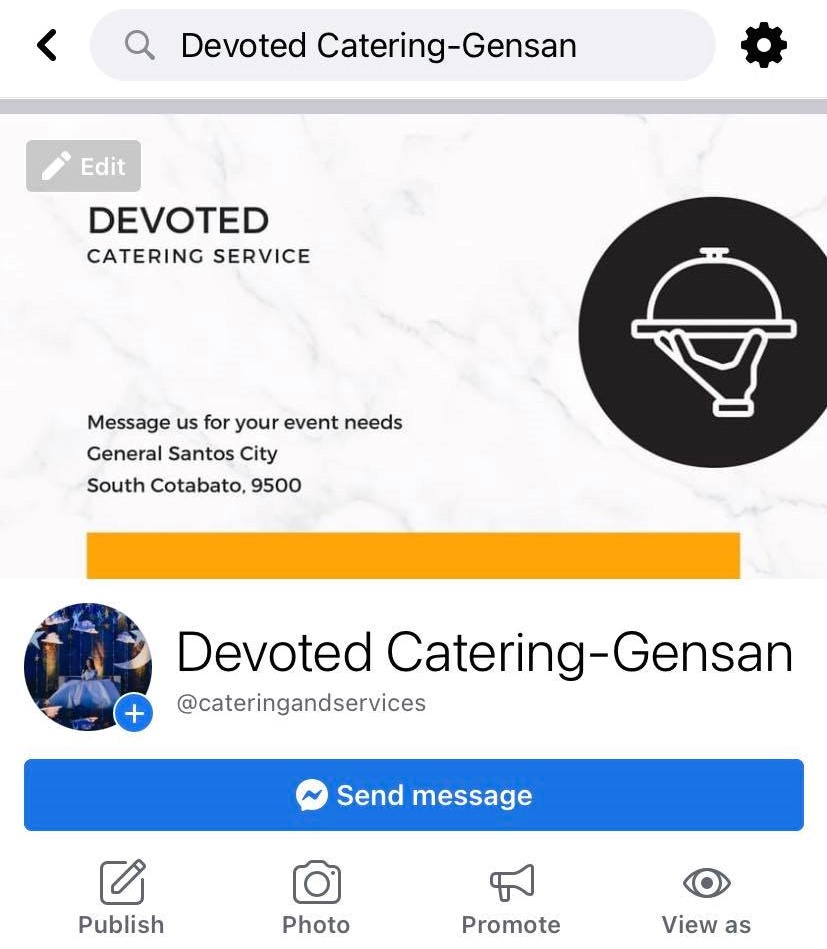
Task: Add a page story via plus badge
Action: pyautogui.click(x=134, y=713)
